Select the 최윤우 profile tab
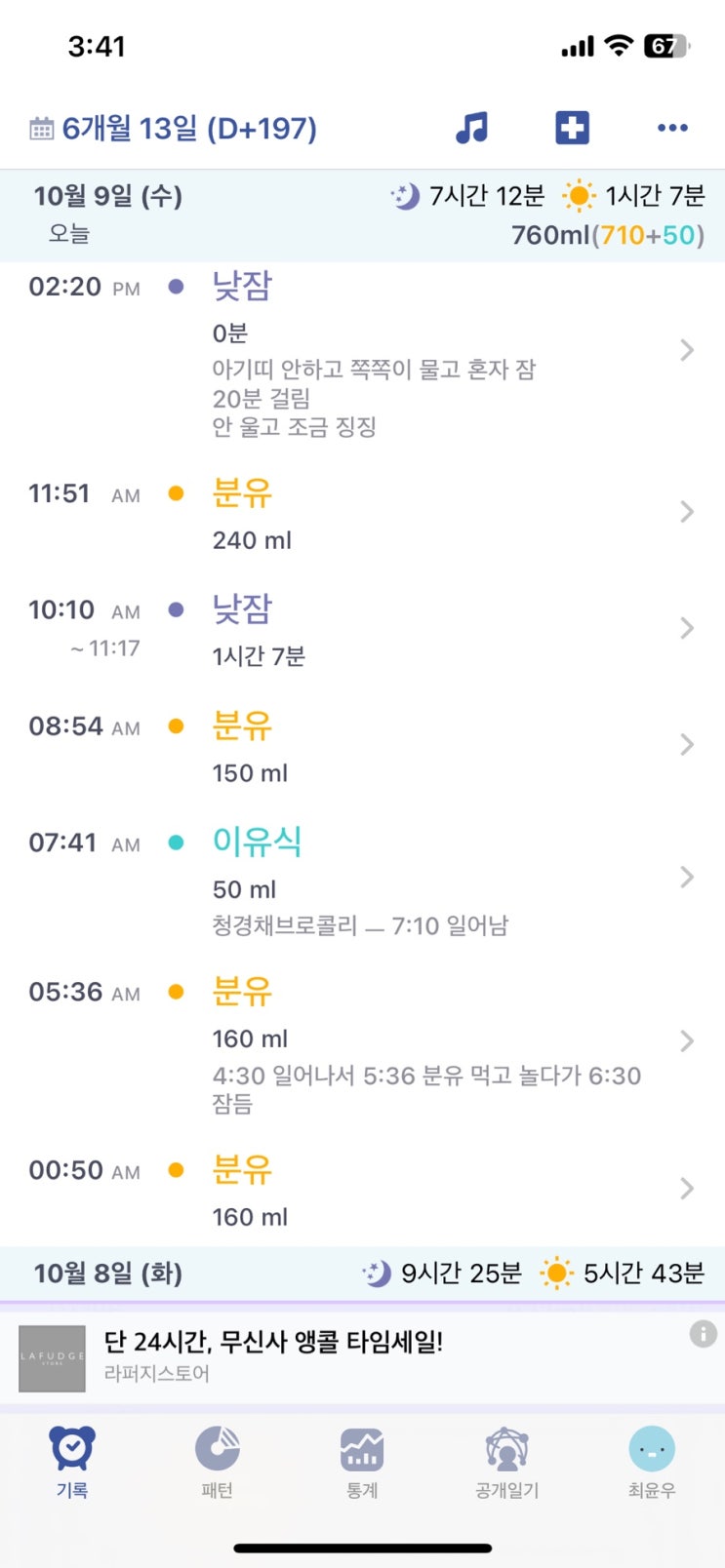Image resolution: width=725 pixels, height=1568 pixels. pos(651,1461)
